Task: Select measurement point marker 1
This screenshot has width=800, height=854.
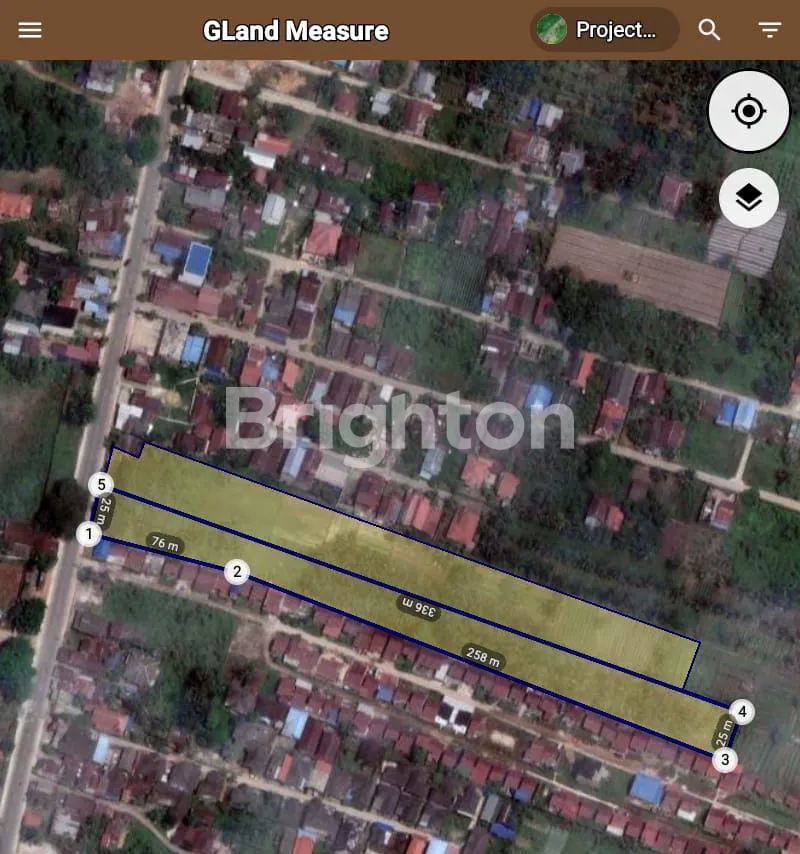Action: [x=89, y=534]
